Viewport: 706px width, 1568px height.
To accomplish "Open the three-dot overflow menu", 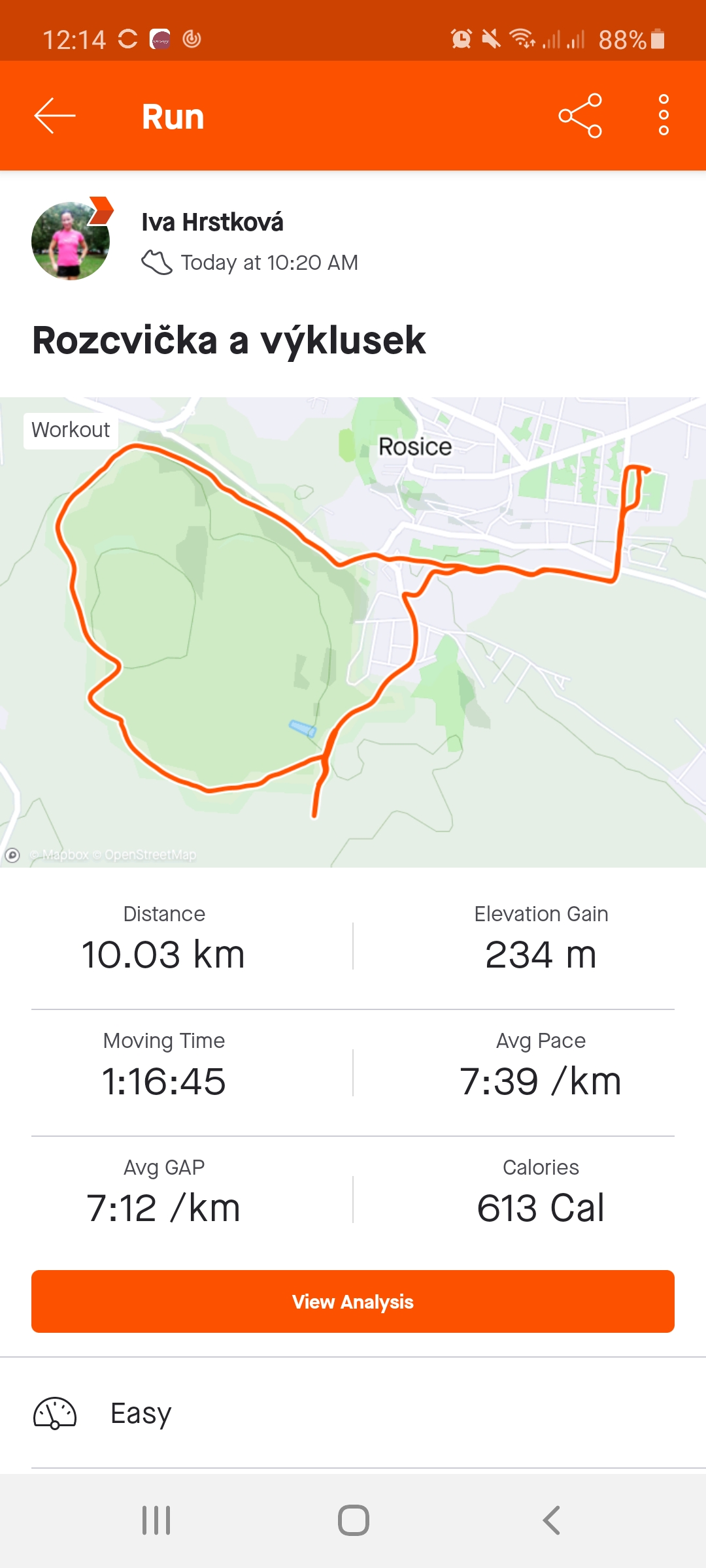I will pyautogui.click(x=664, y=116).
